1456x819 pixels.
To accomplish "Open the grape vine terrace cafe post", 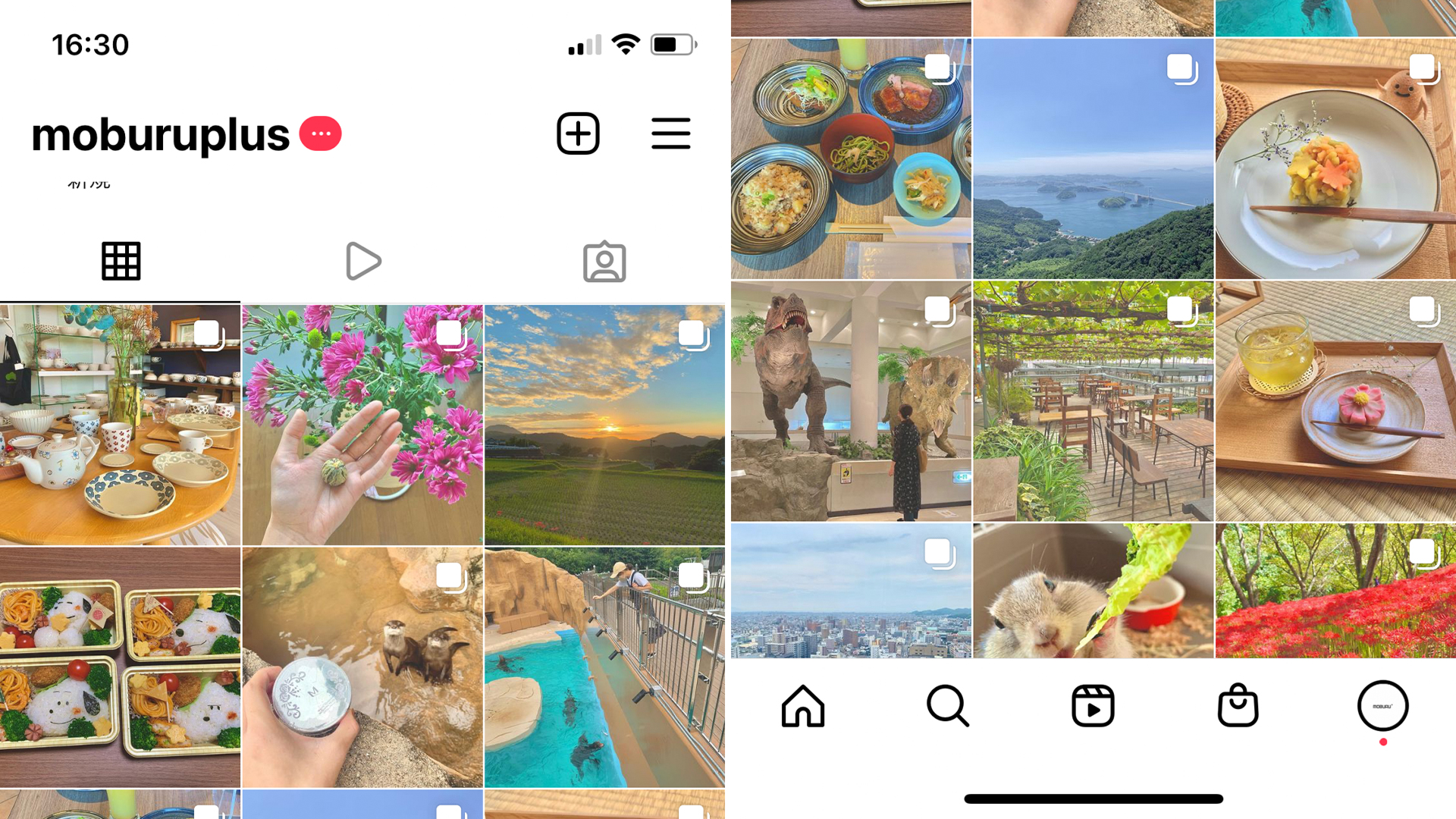I will tap(1093, 401).
